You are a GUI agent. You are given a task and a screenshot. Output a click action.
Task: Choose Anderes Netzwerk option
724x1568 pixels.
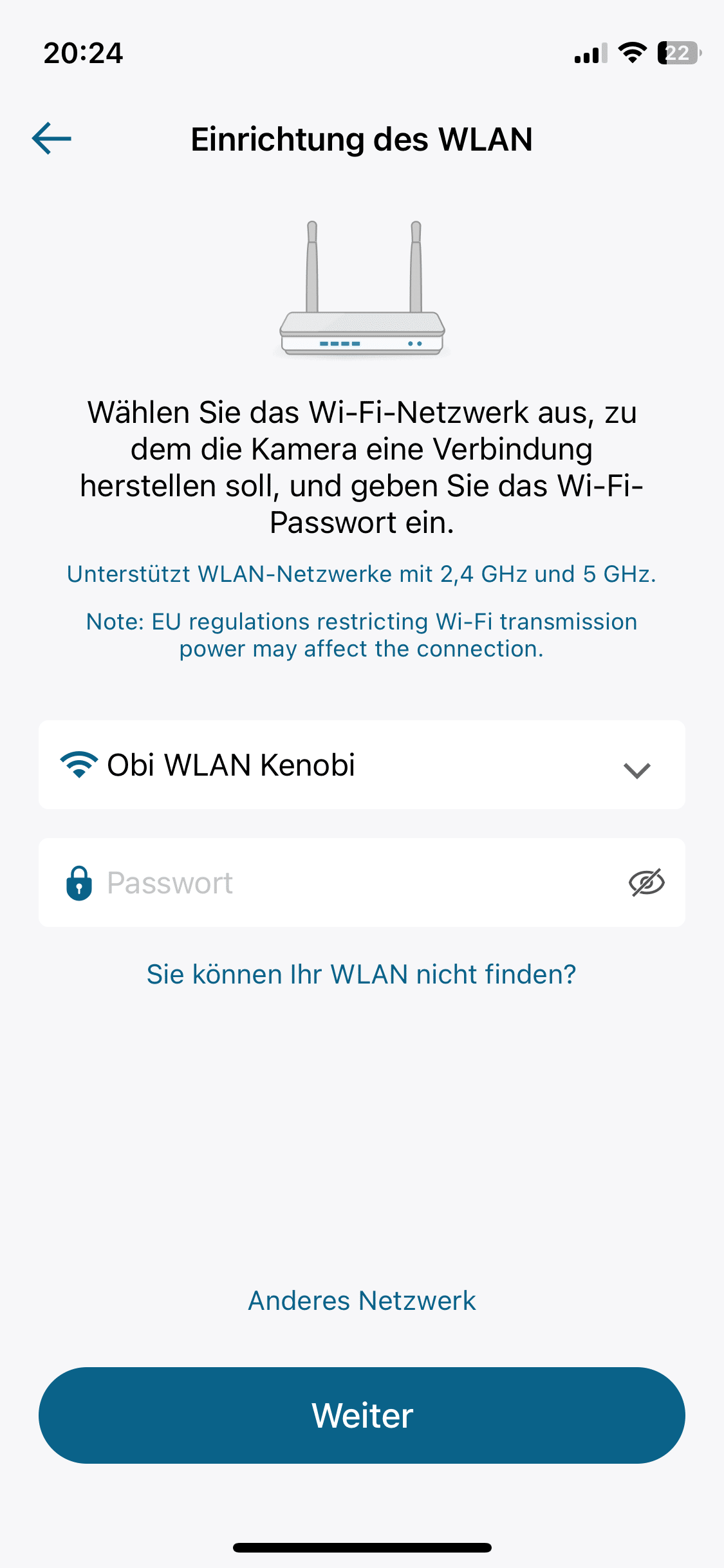pos(362,1301)
